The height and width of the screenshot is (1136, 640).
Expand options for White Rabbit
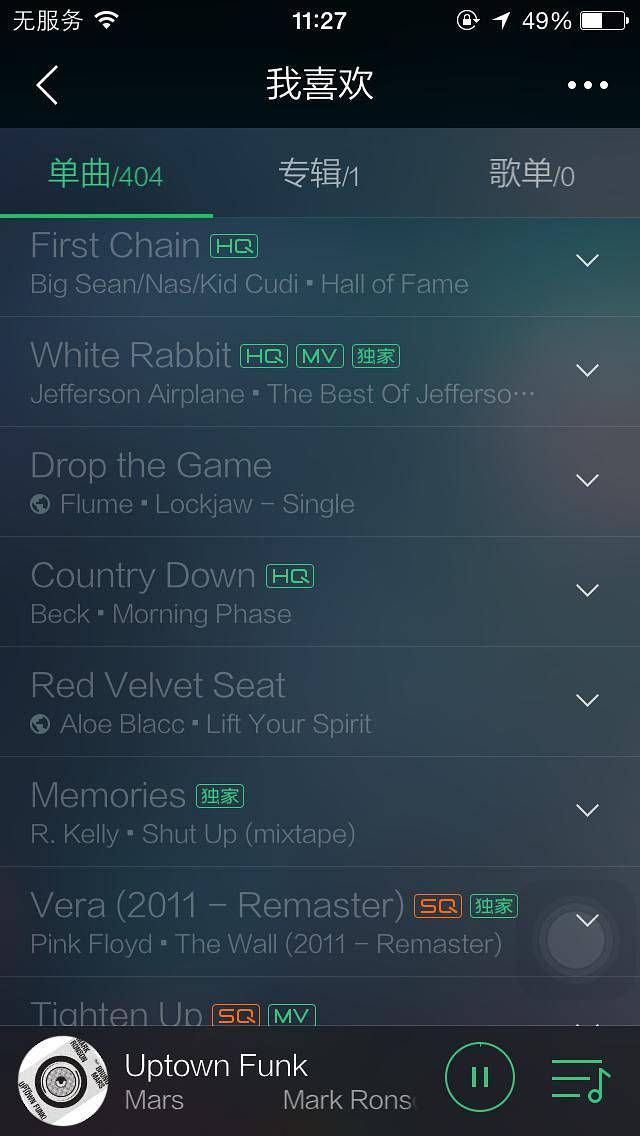[x=588, y=370]
